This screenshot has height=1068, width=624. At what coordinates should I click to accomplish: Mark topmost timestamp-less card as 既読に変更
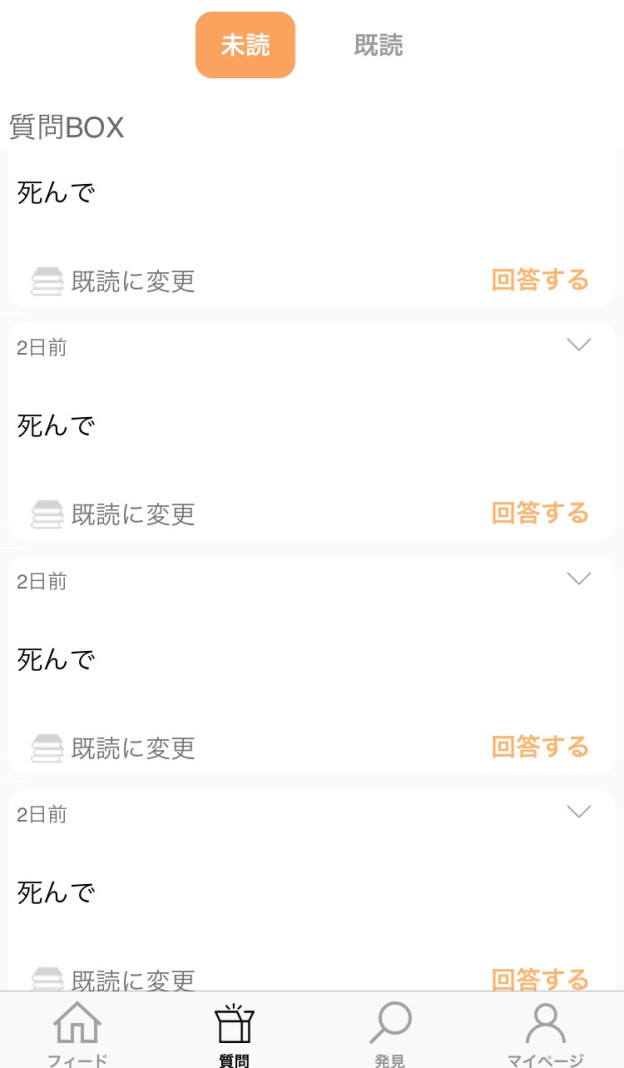[x=114, y=281]
